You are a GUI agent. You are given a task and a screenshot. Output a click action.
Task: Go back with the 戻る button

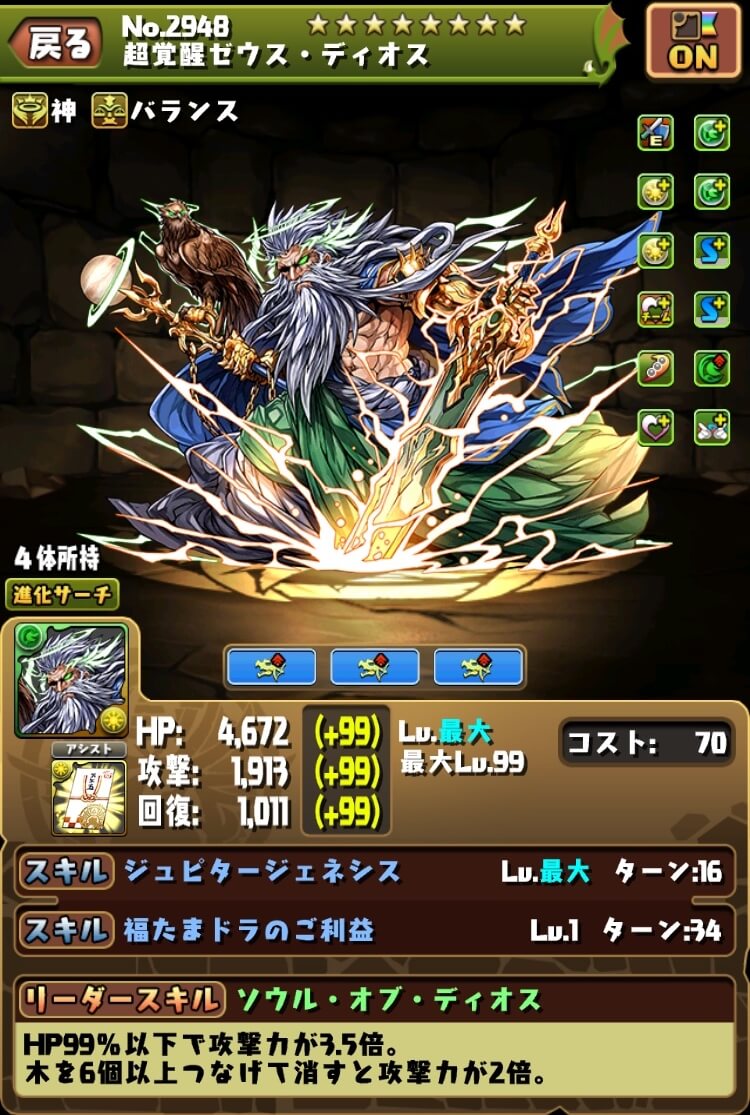click(x=56, y=42)
